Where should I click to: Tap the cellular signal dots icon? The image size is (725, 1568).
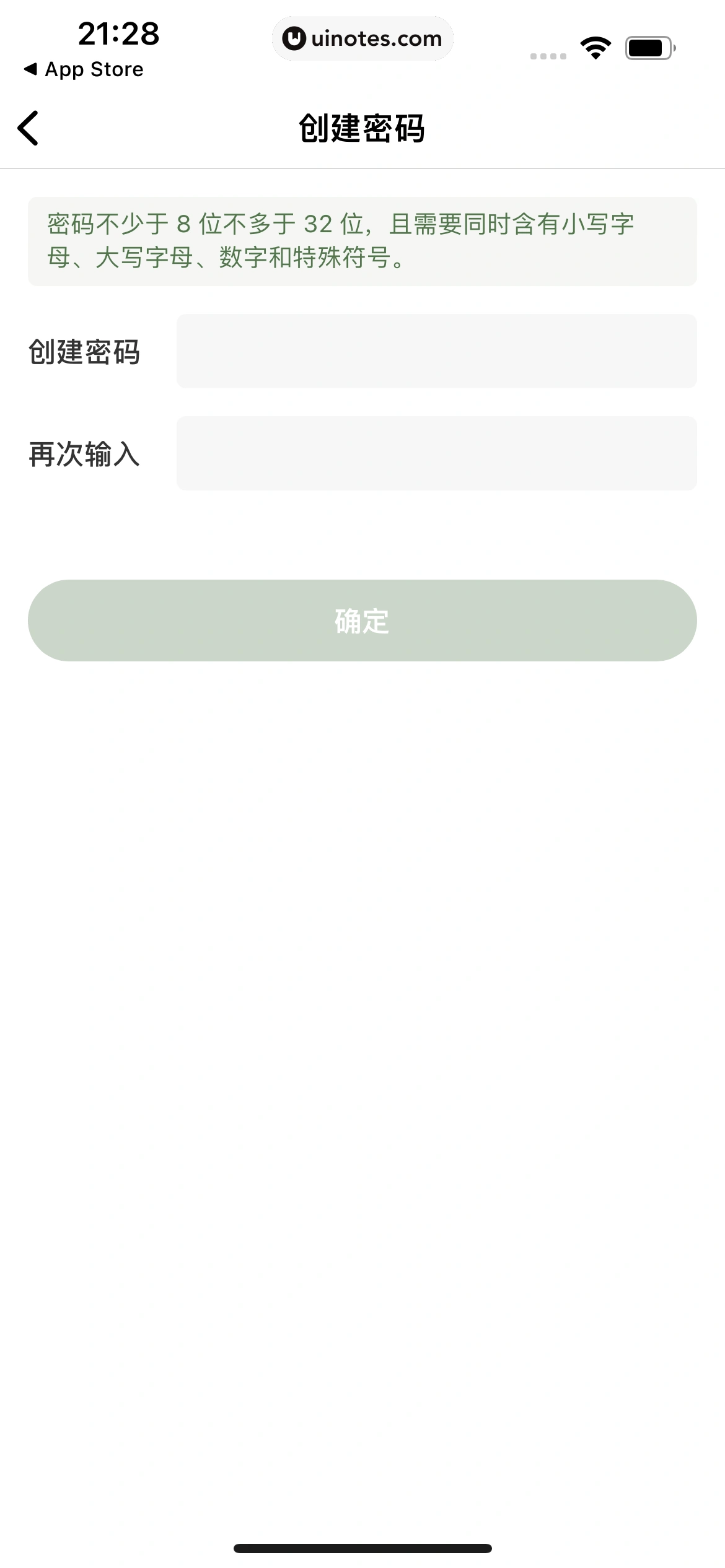(x=548, y=56)
